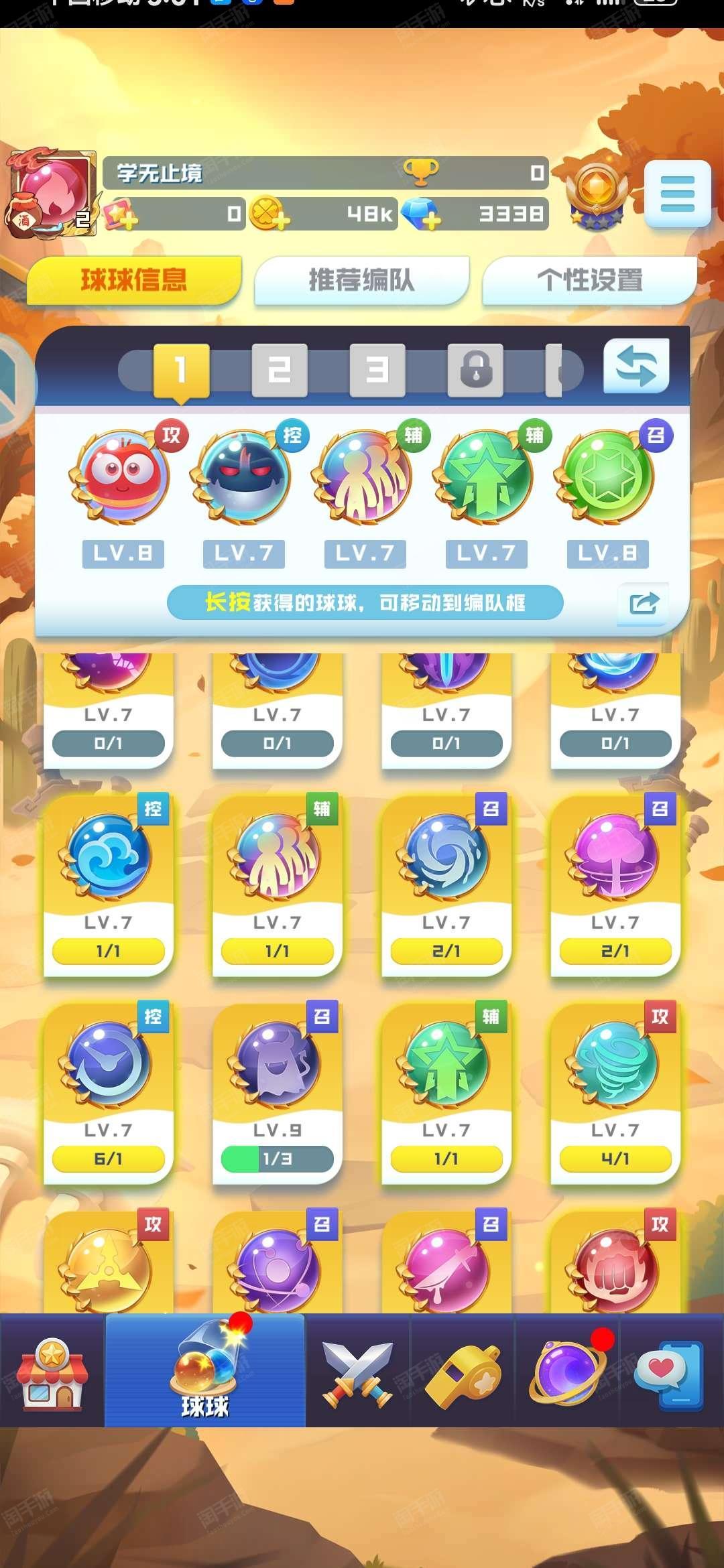The image size is (724, 1568).
Task: Share the current team lineup
Action: coord(643,604)
